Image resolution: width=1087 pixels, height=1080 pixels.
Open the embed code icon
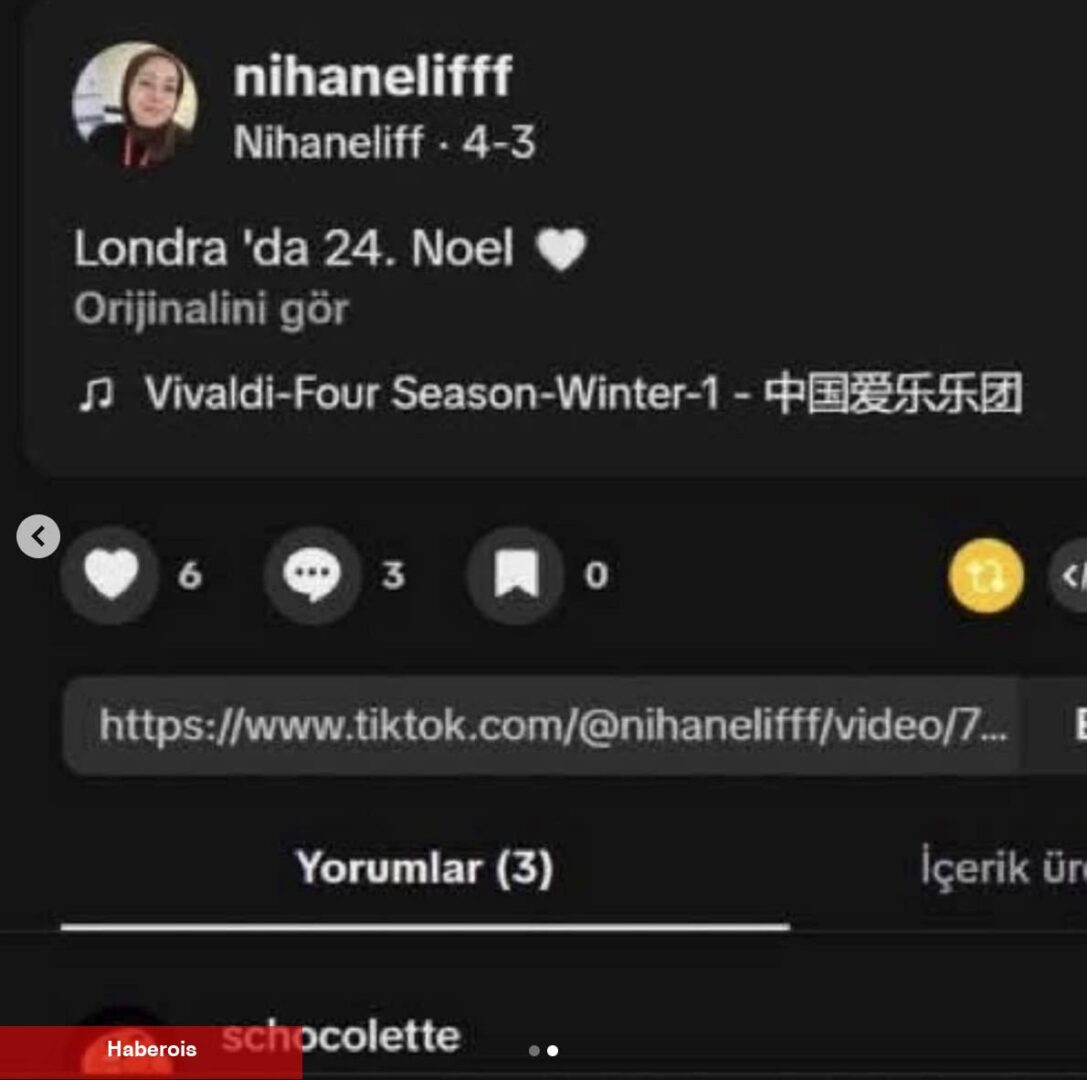coord(1070,575)
